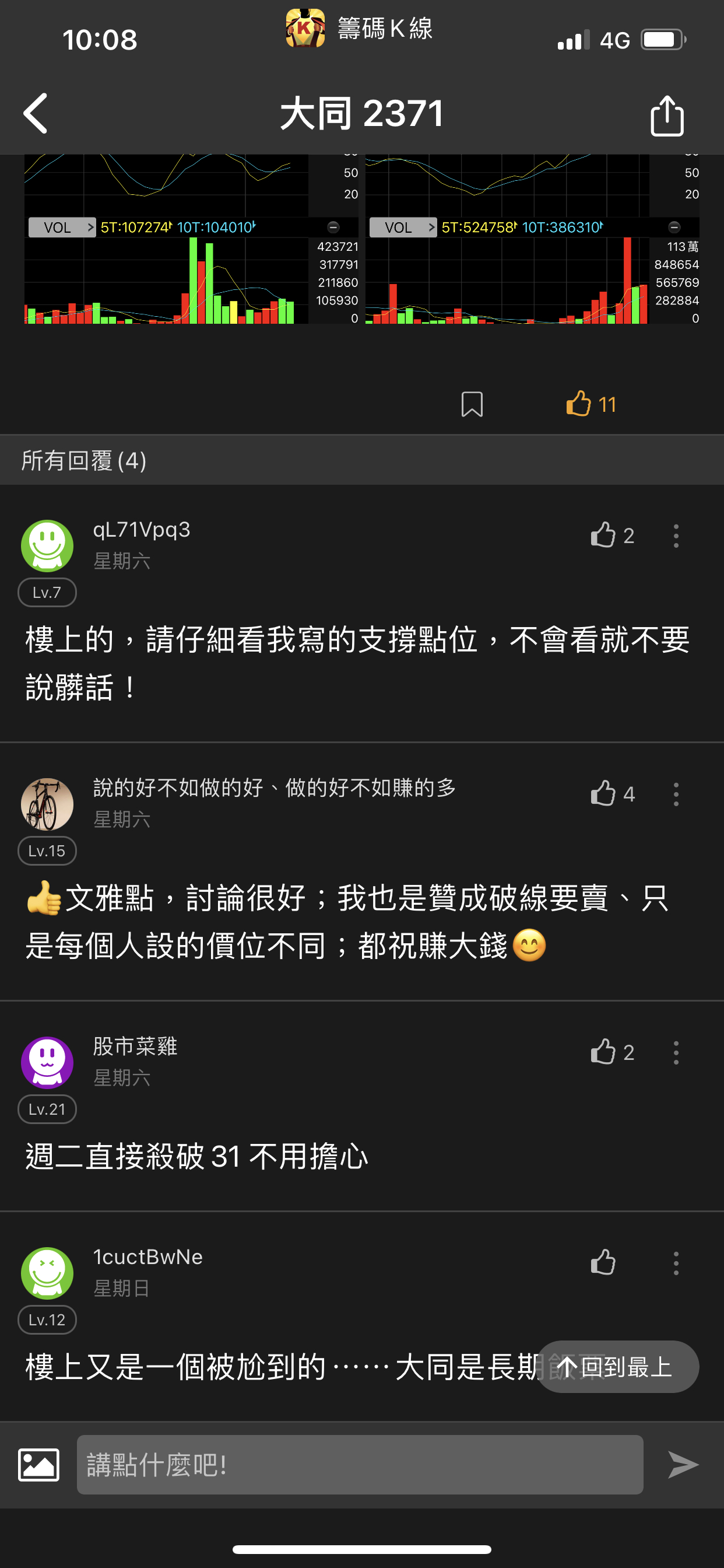This screenshot has height=1568, width=724.
Task: Open the share icon at top right
Action: 667,114
